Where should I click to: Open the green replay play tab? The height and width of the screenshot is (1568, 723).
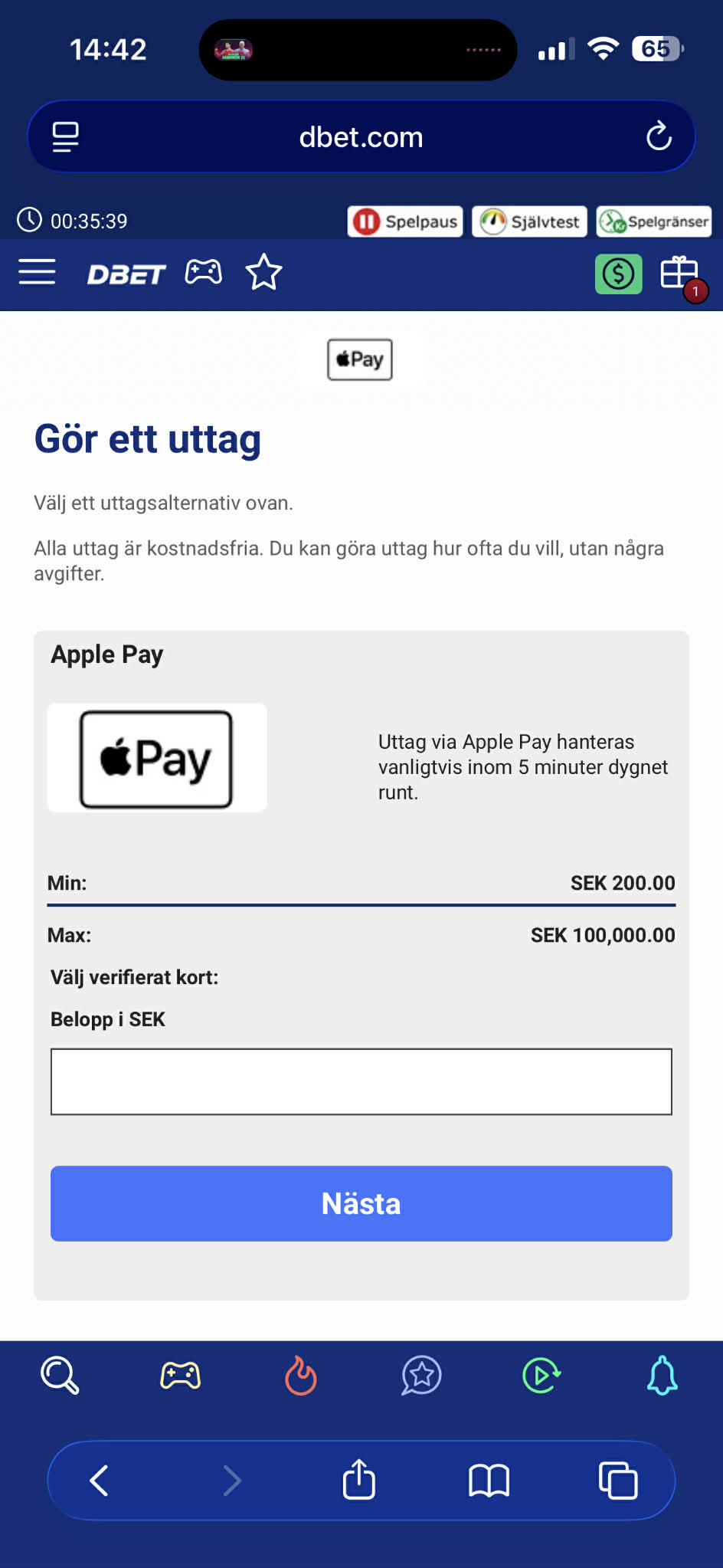pyautogui.click(x=541, y=1375)
